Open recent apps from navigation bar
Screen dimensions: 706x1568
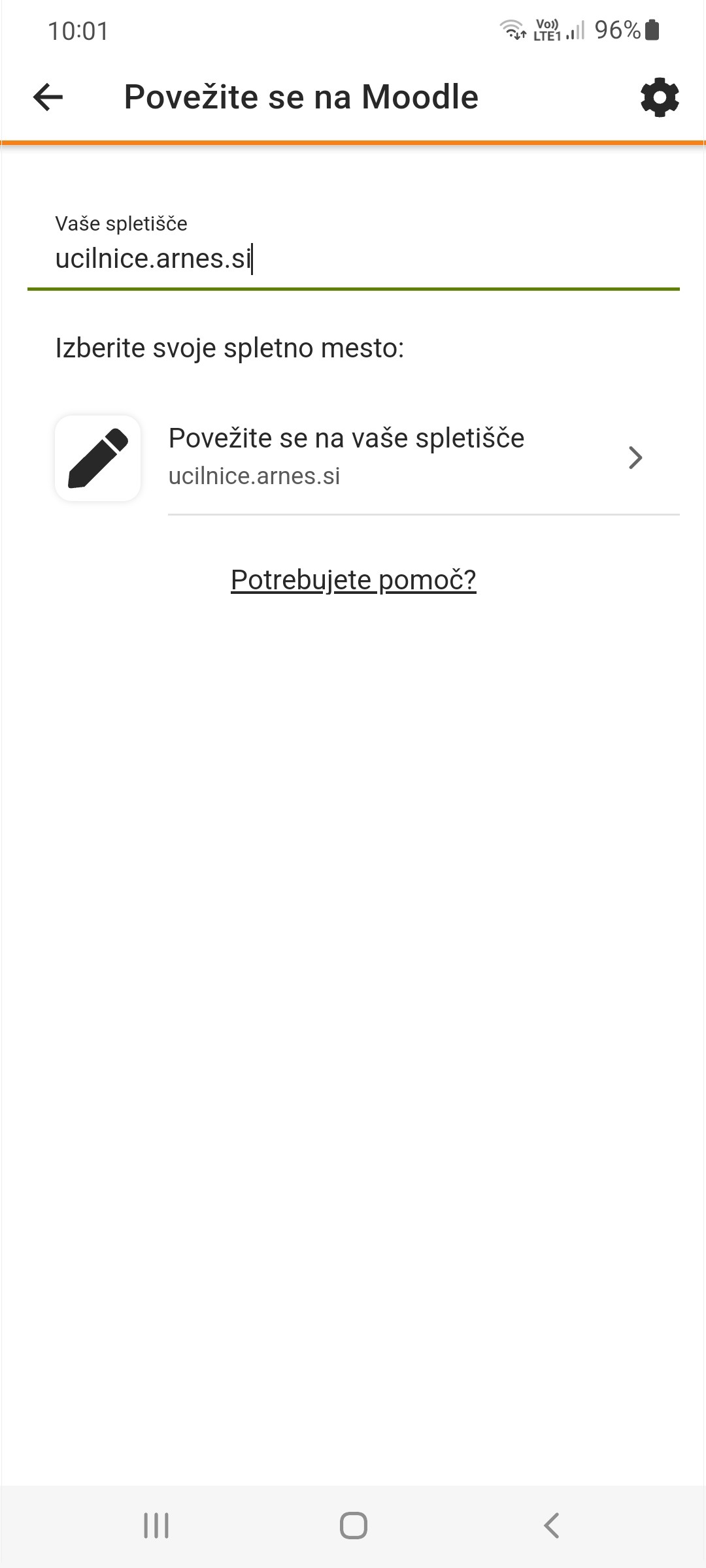156,1526
